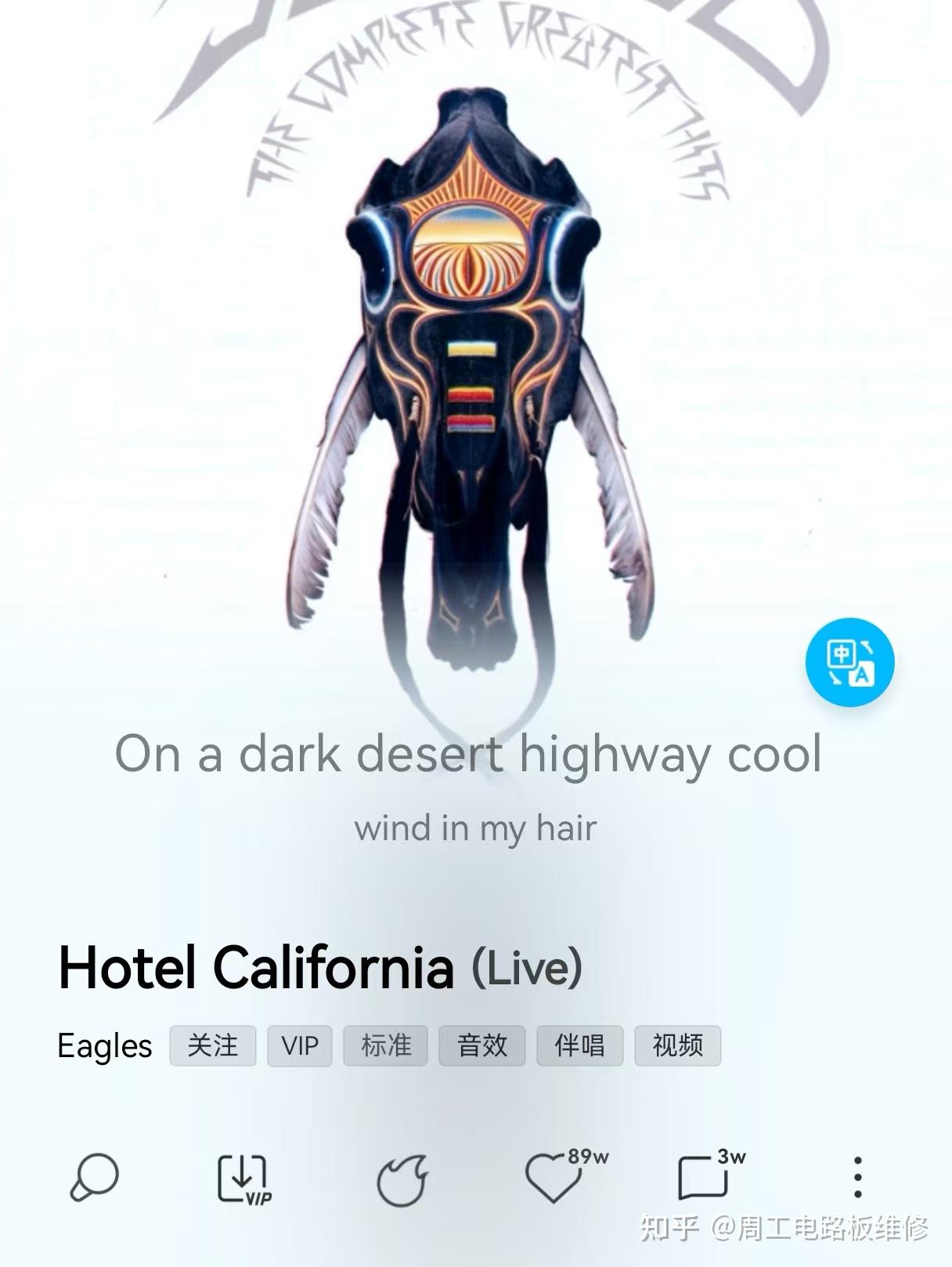Follow Eagles via the 关注 chip
This screenshot has height=1267, width=952.
213,1045
